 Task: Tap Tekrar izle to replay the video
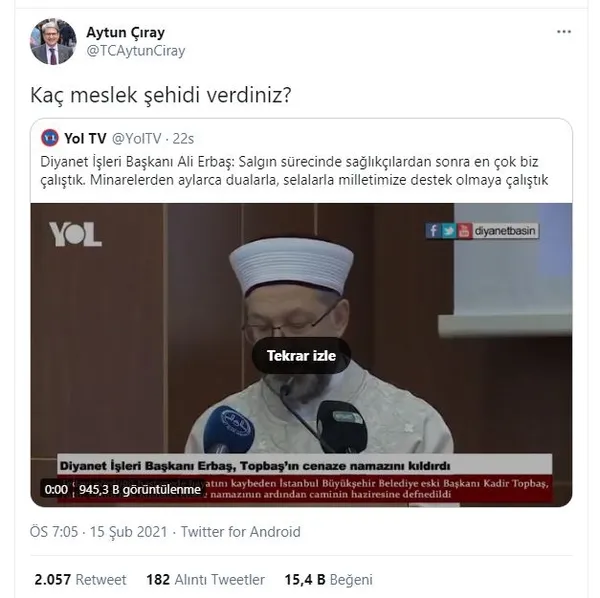tap(301, 355)
